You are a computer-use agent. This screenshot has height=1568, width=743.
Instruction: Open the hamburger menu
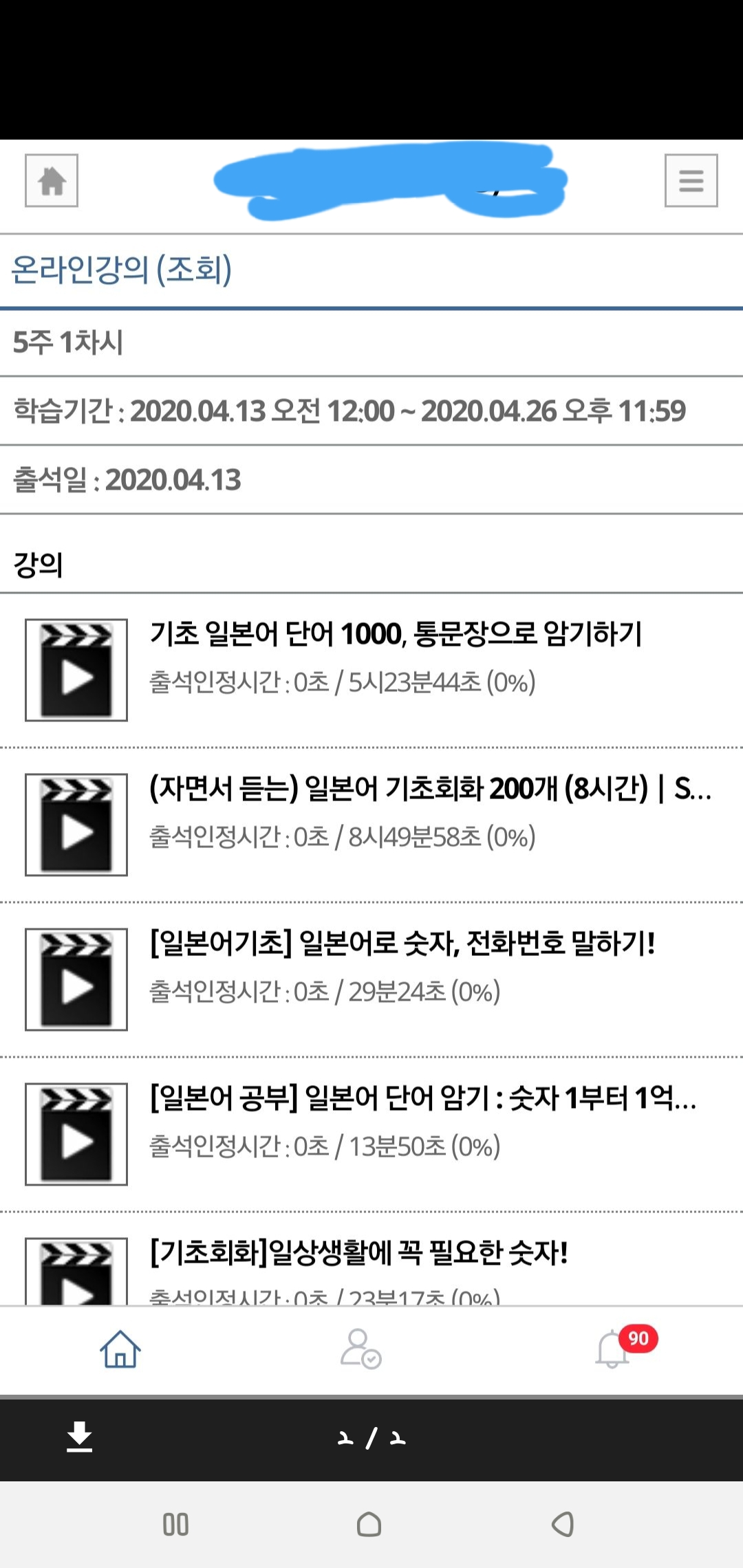(691, 181)
